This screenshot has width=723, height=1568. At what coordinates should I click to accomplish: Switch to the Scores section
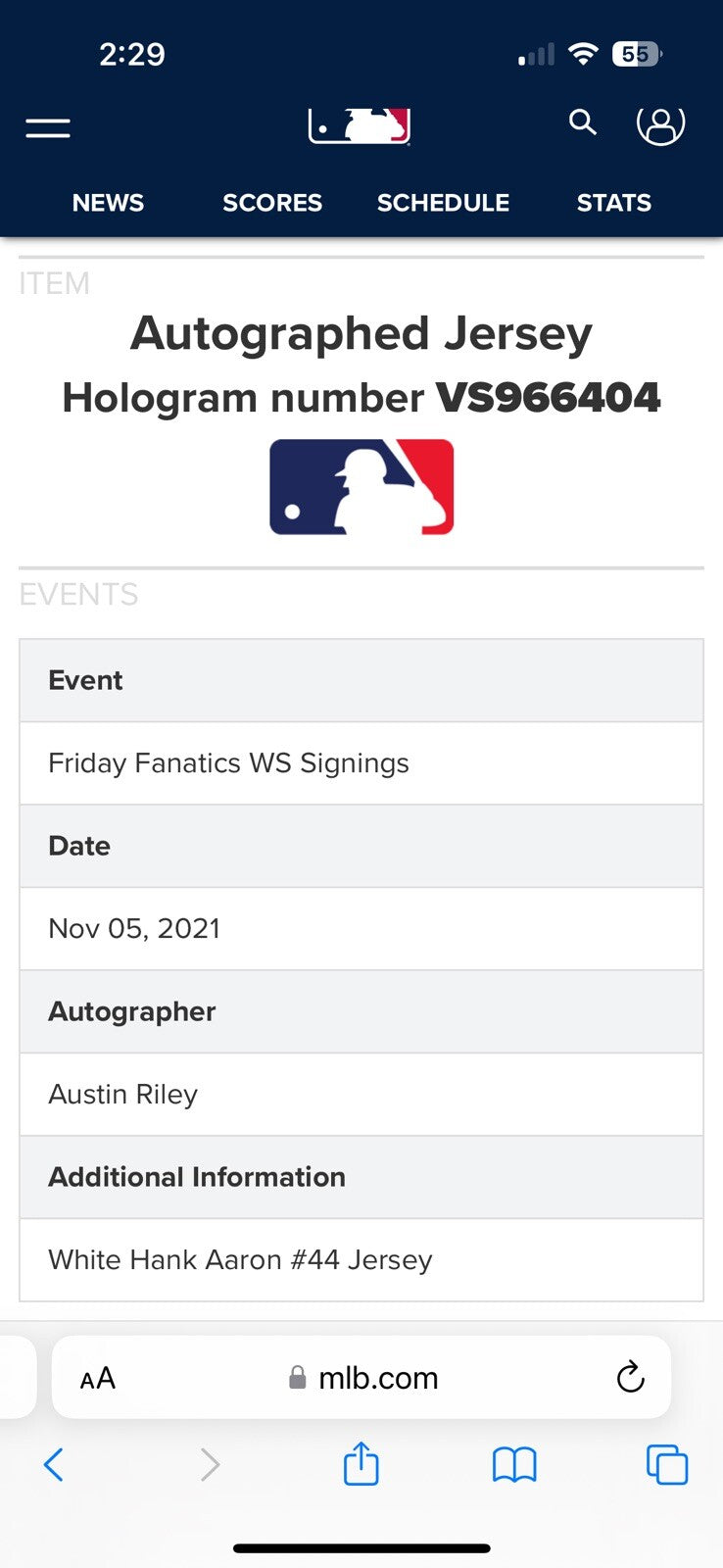point(272,203)
